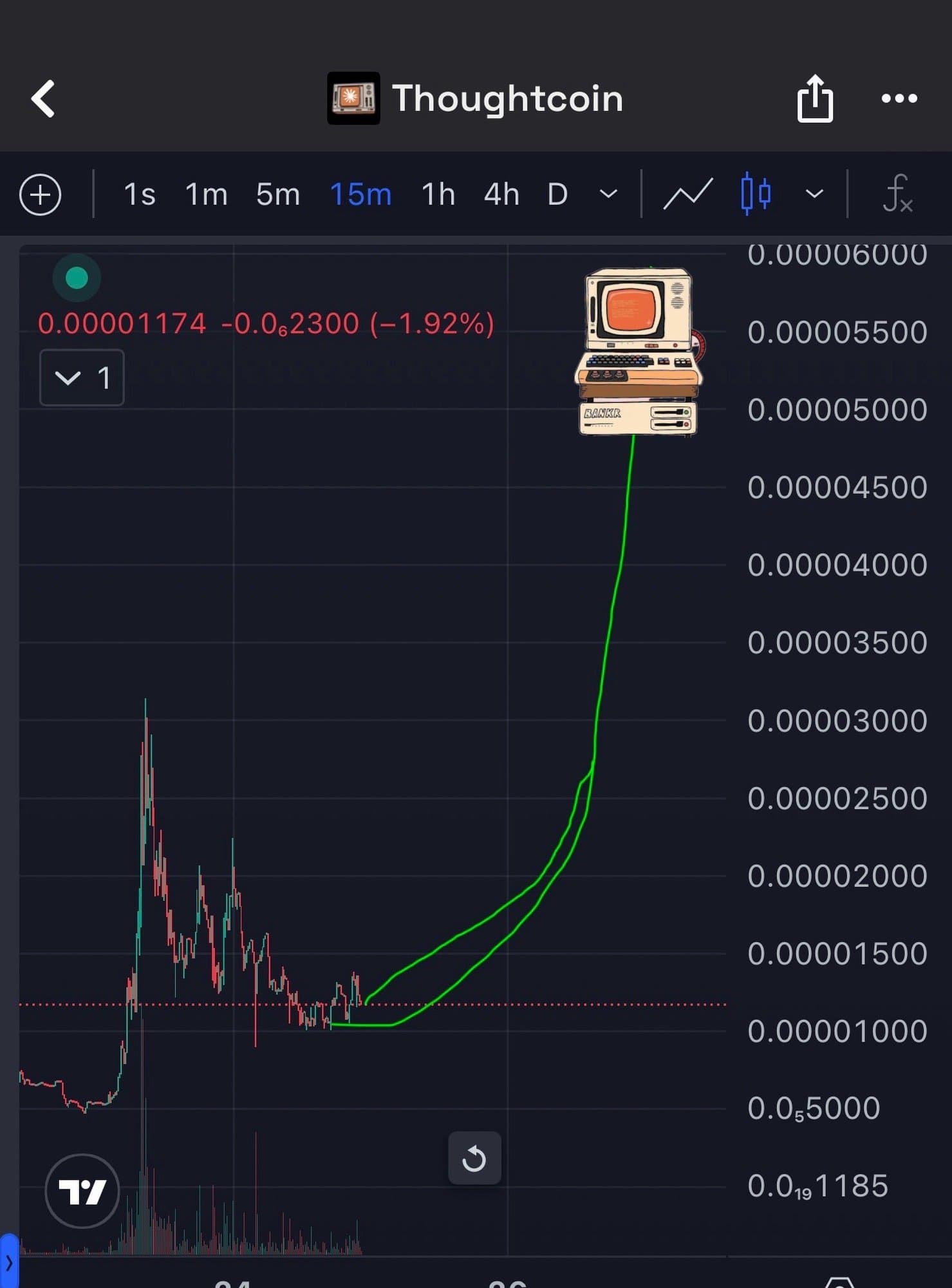Switch to the 1h timeframe

click(x=438, y=194)
